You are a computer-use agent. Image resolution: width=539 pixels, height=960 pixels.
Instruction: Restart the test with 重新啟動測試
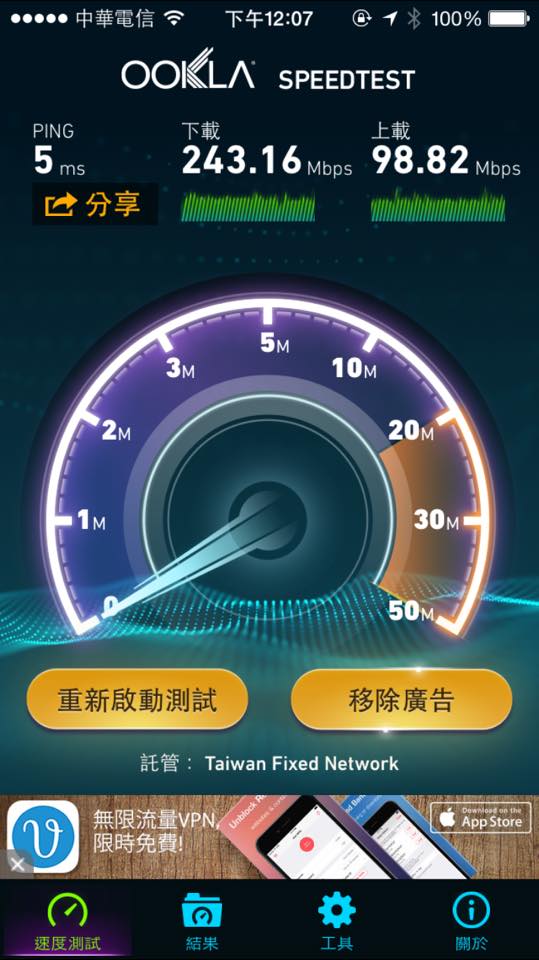[137, 699]
